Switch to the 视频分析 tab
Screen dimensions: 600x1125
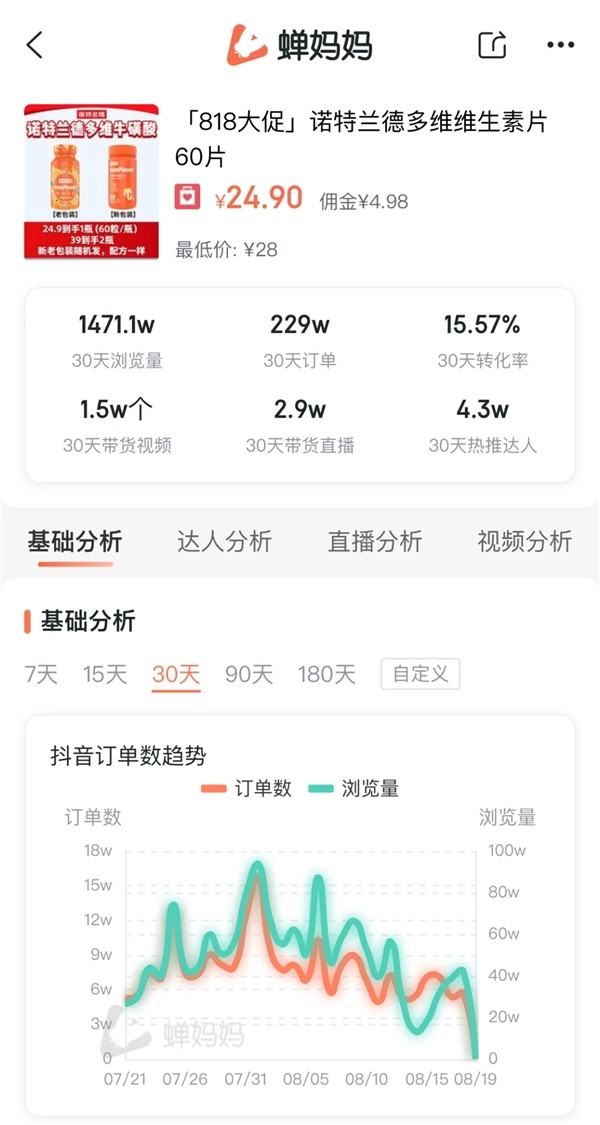pos(525,541)
